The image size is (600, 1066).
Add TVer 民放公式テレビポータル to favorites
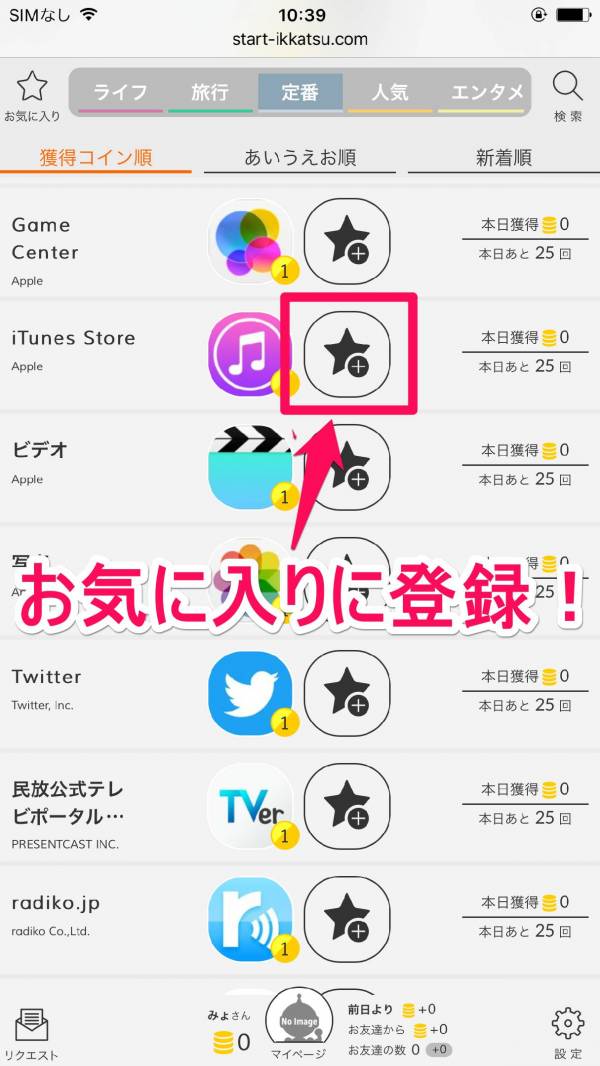[x=346, y=805]
